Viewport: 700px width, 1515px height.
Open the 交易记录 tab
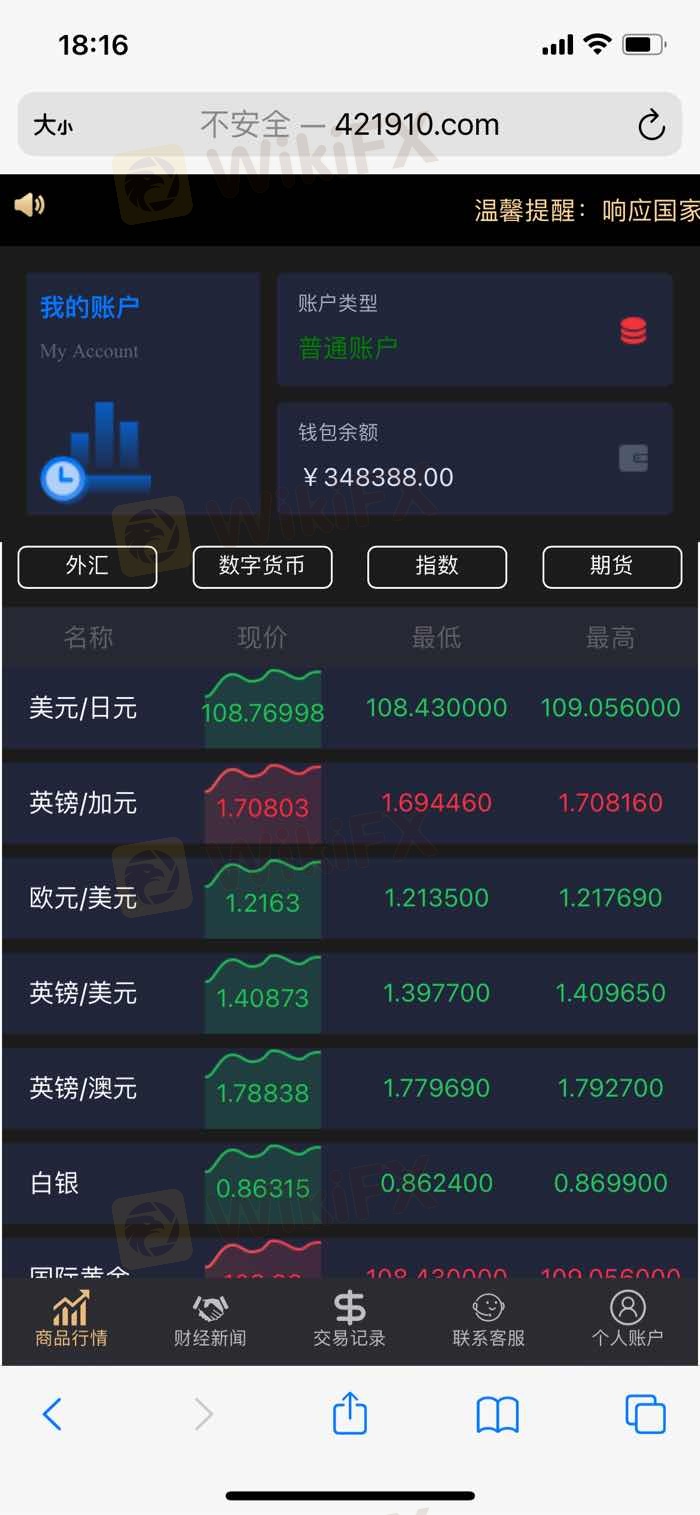[x=349, y=1320]
